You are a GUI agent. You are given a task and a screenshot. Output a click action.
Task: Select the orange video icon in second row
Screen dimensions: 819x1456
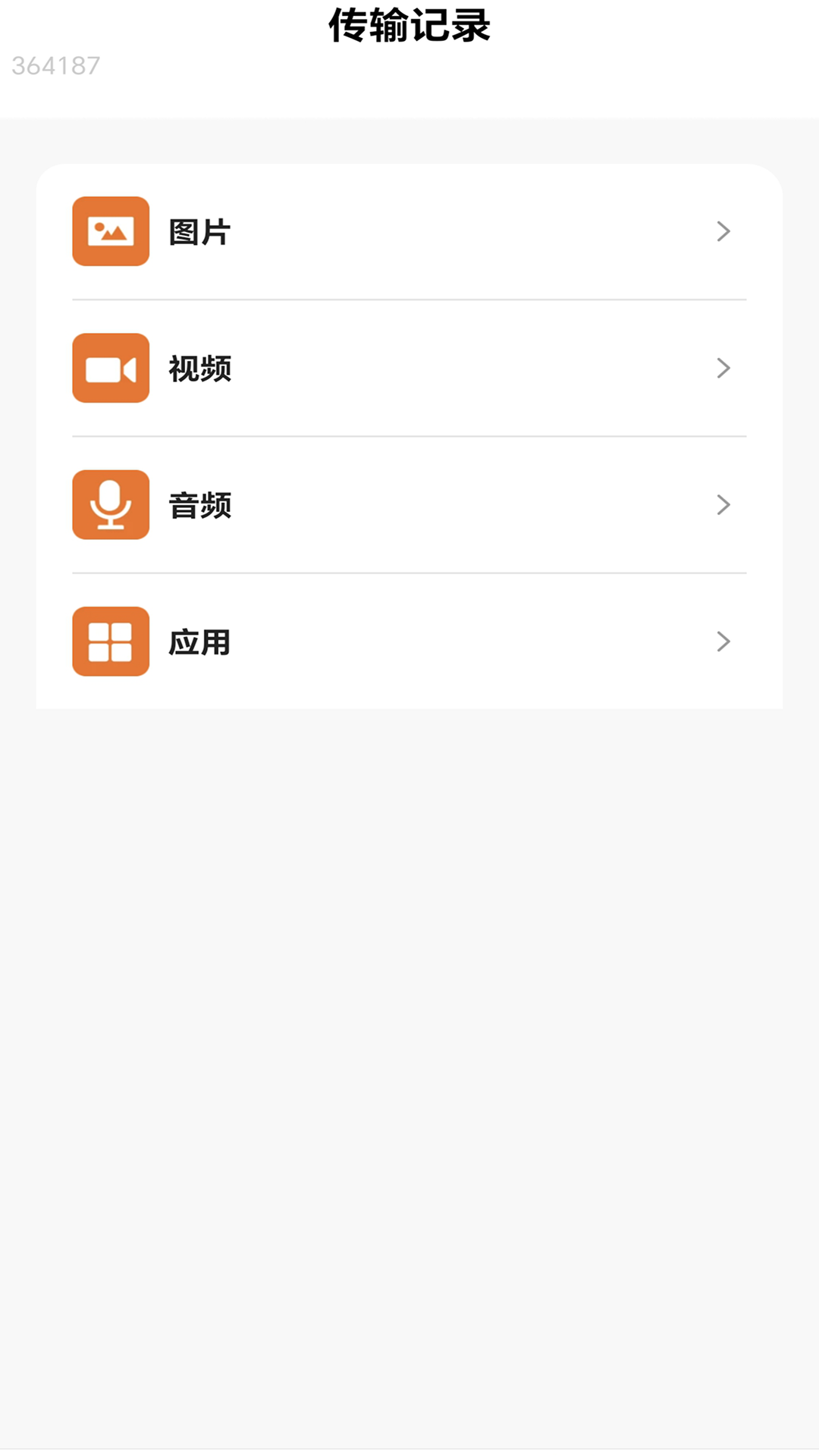point(110,369)
